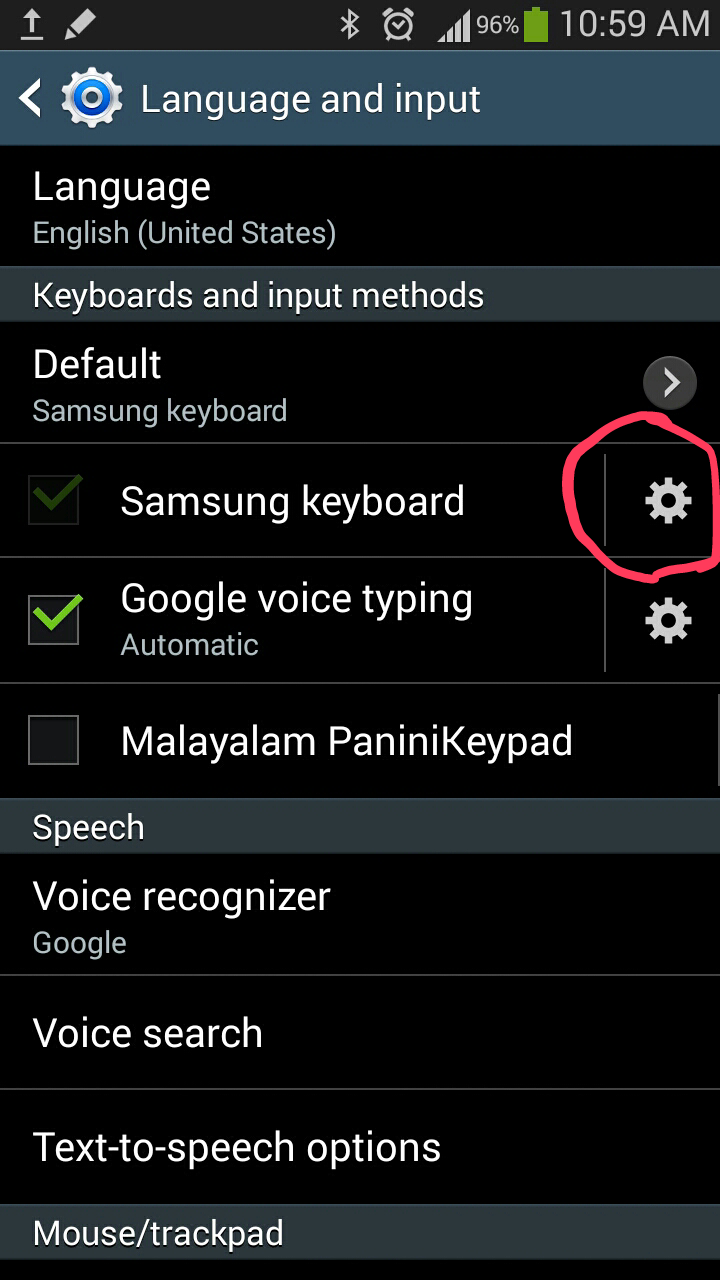Uncheck the Google voice typing checkbox
The image size is (720, 1280).
[54, 619]
